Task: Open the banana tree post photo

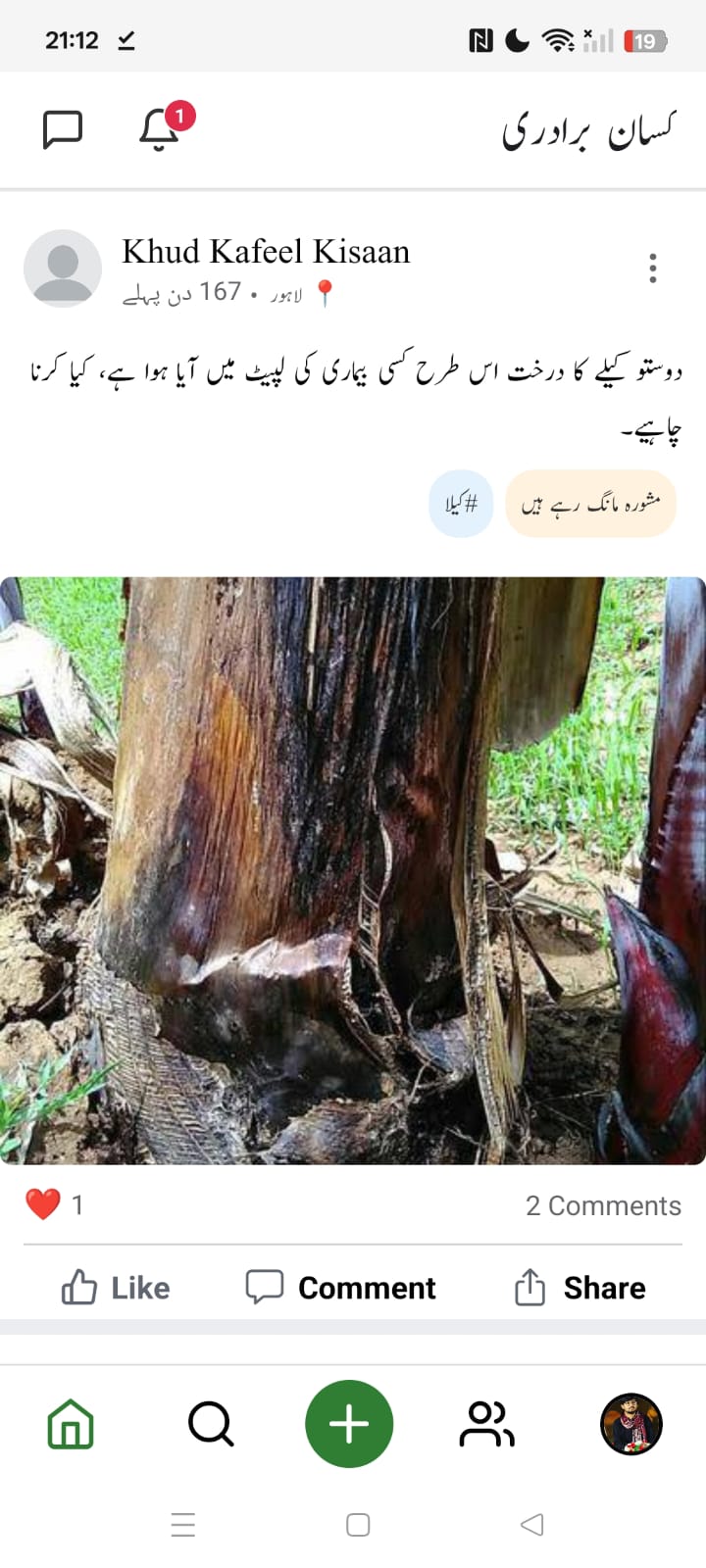Action: pos(353,870)
